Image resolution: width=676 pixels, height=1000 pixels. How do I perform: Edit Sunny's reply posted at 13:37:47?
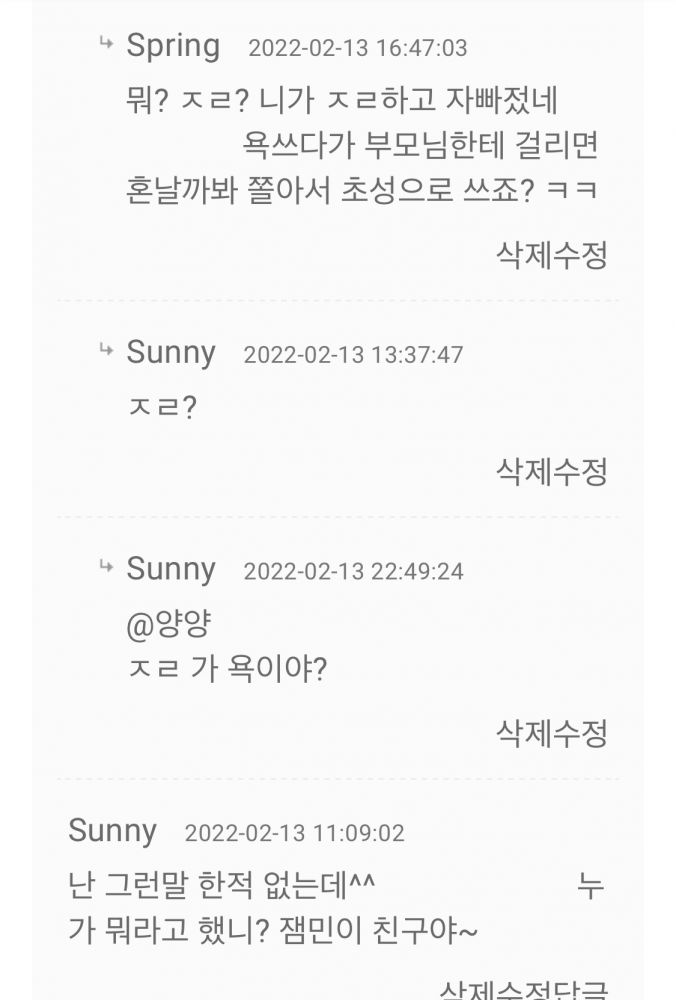(x=580, y=471)
